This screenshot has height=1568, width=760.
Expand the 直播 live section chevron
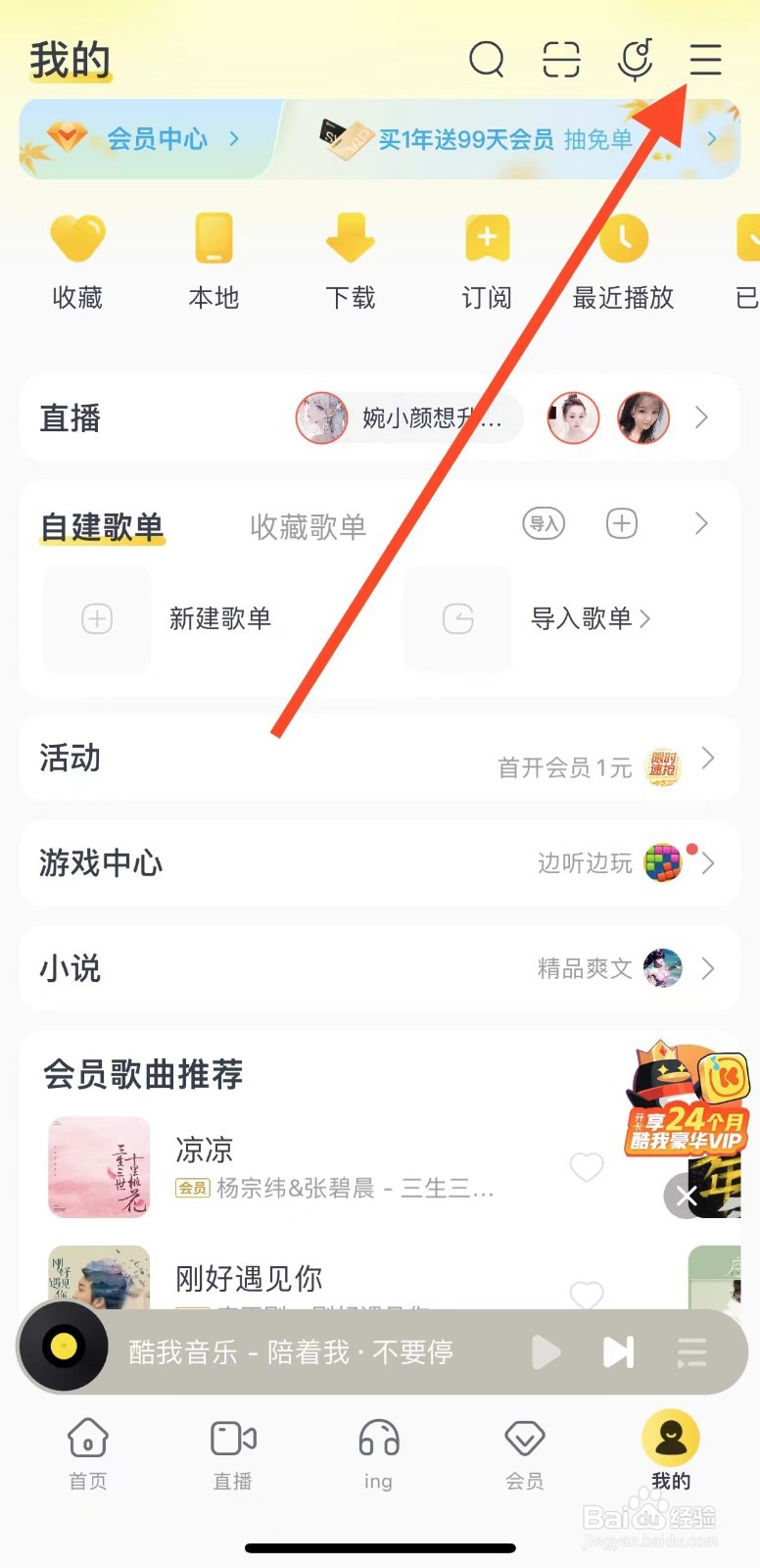coord(700,417)
